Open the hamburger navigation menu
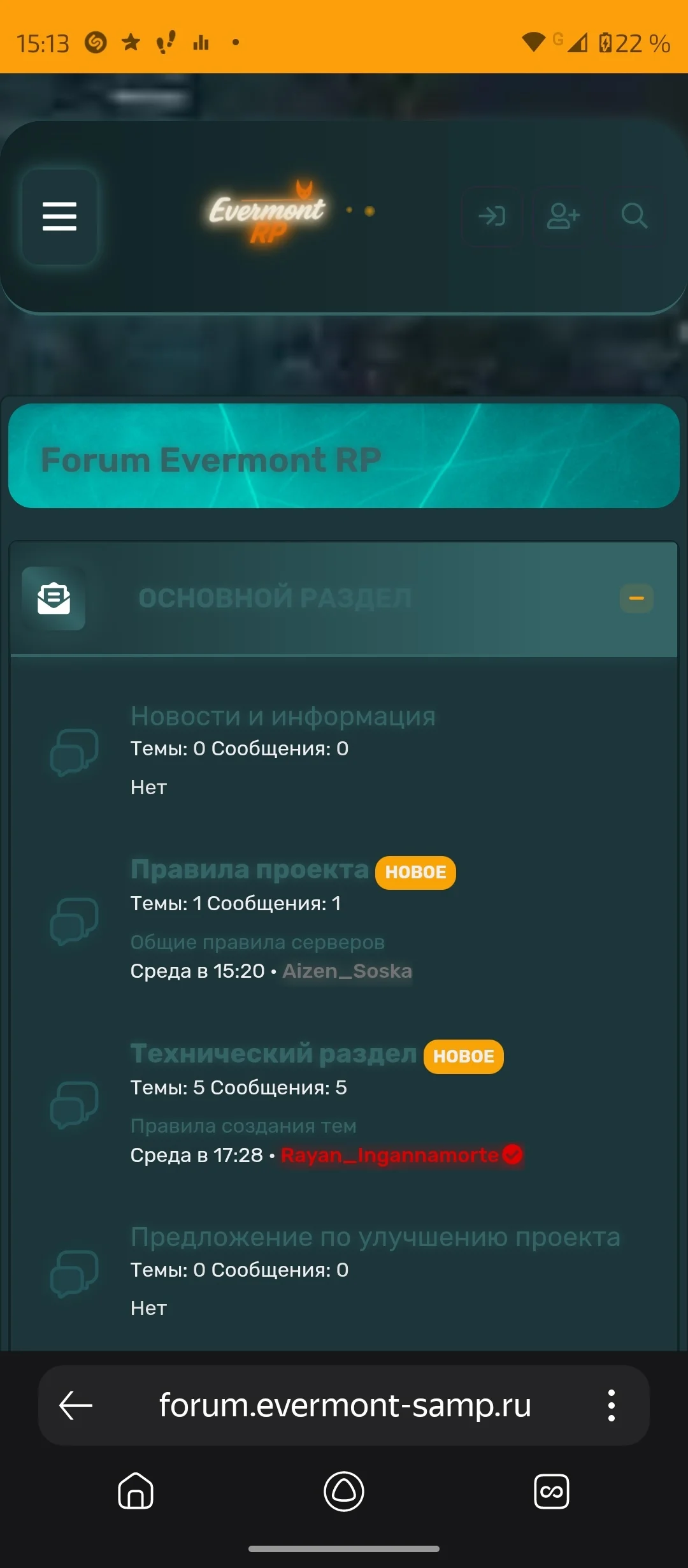The image size is (688, 1568). point(59,217)
